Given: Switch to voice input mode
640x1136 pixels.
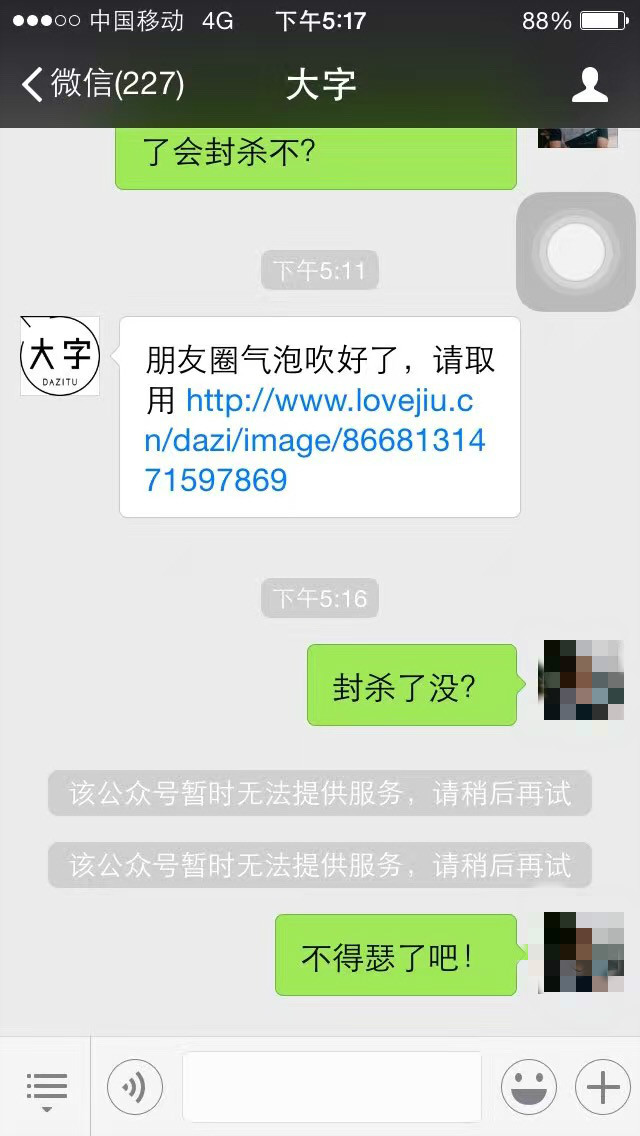Looking at the screenshot, I should click(134, 1087).
